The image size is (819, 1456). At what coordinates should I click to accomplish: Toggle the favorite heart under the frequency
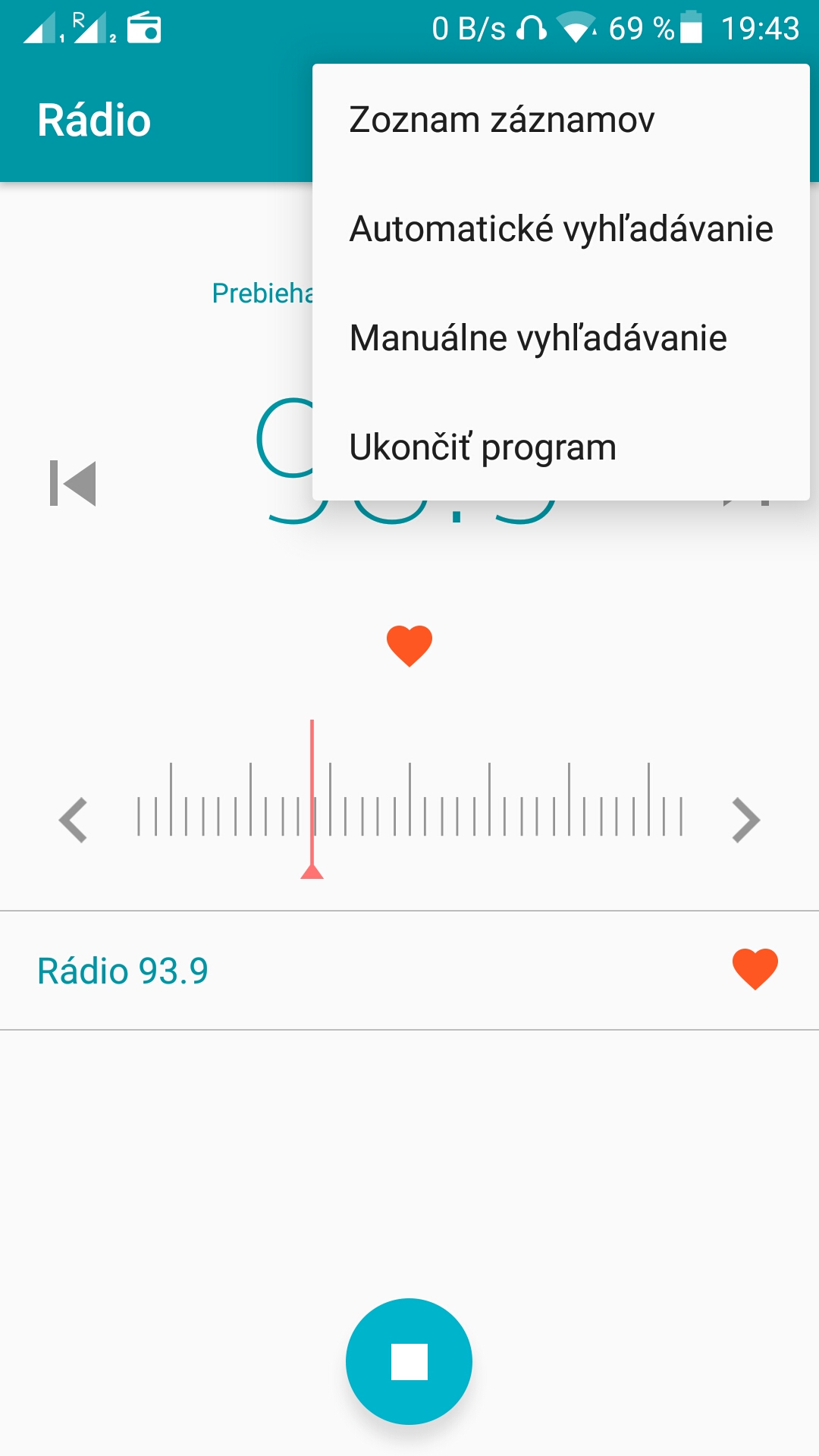click(x=409, y=646)
